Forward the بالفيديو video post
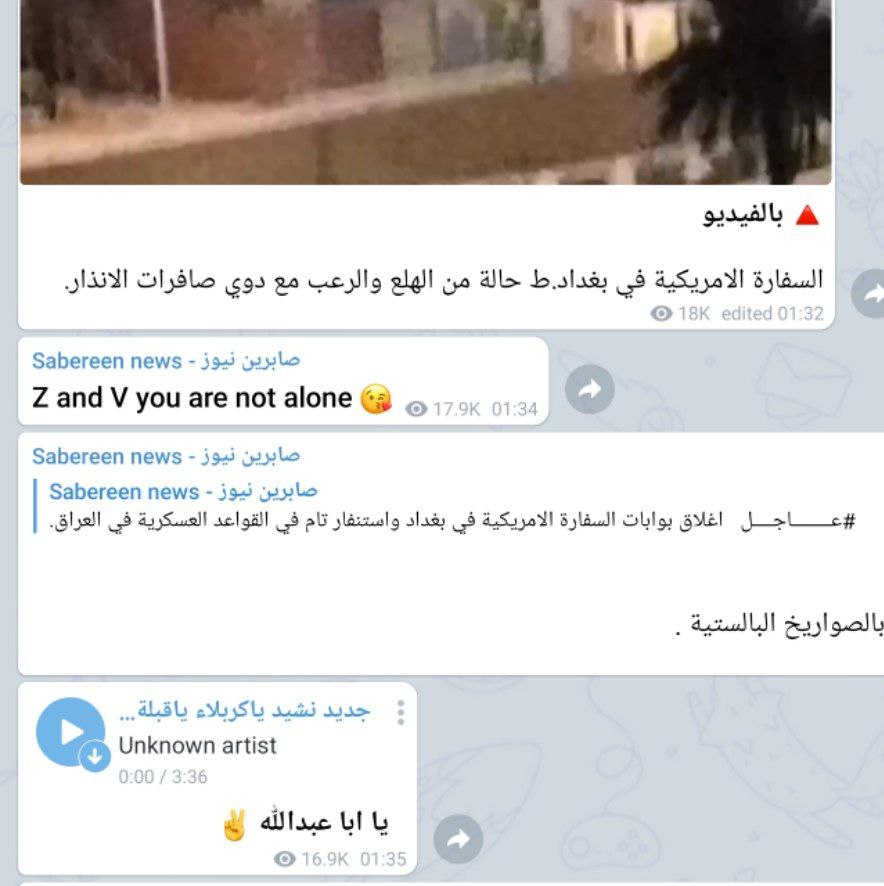The image size is (884, 886). [x=868, y=294]
